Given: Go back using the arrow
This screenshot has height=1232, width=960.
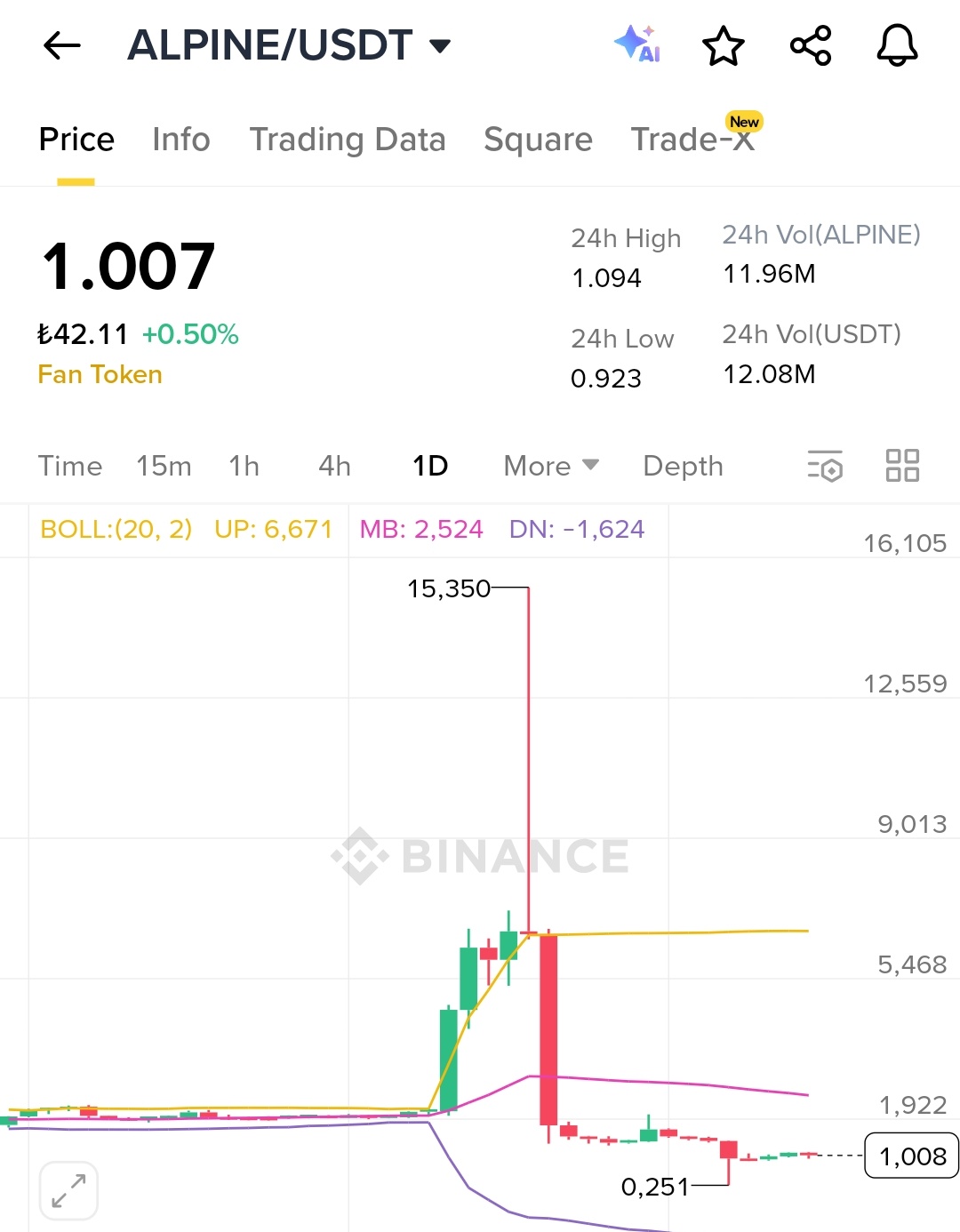Looking at the screenshot, I should (61, 45).
